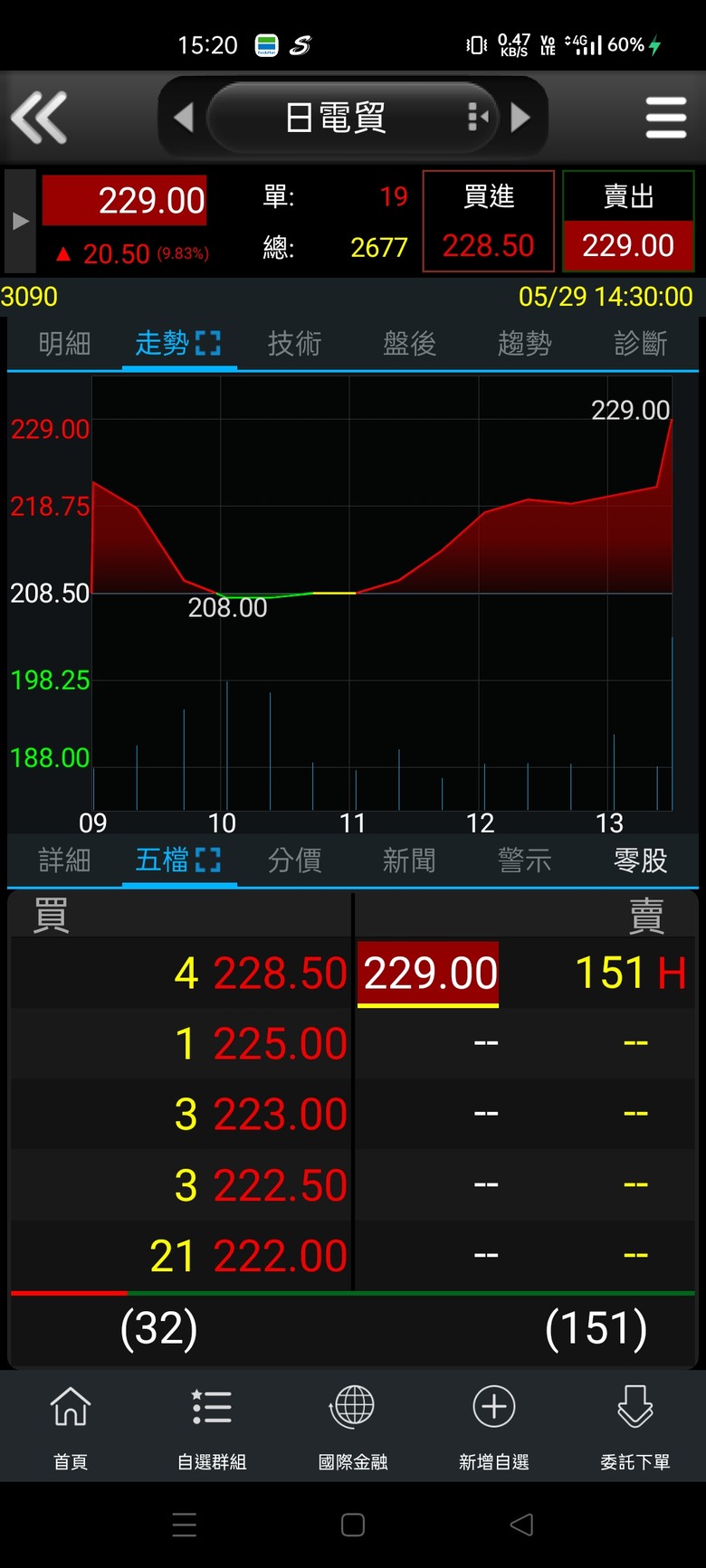Add stock via 新增自選
706x1568 pixels.
(494, 1425)
